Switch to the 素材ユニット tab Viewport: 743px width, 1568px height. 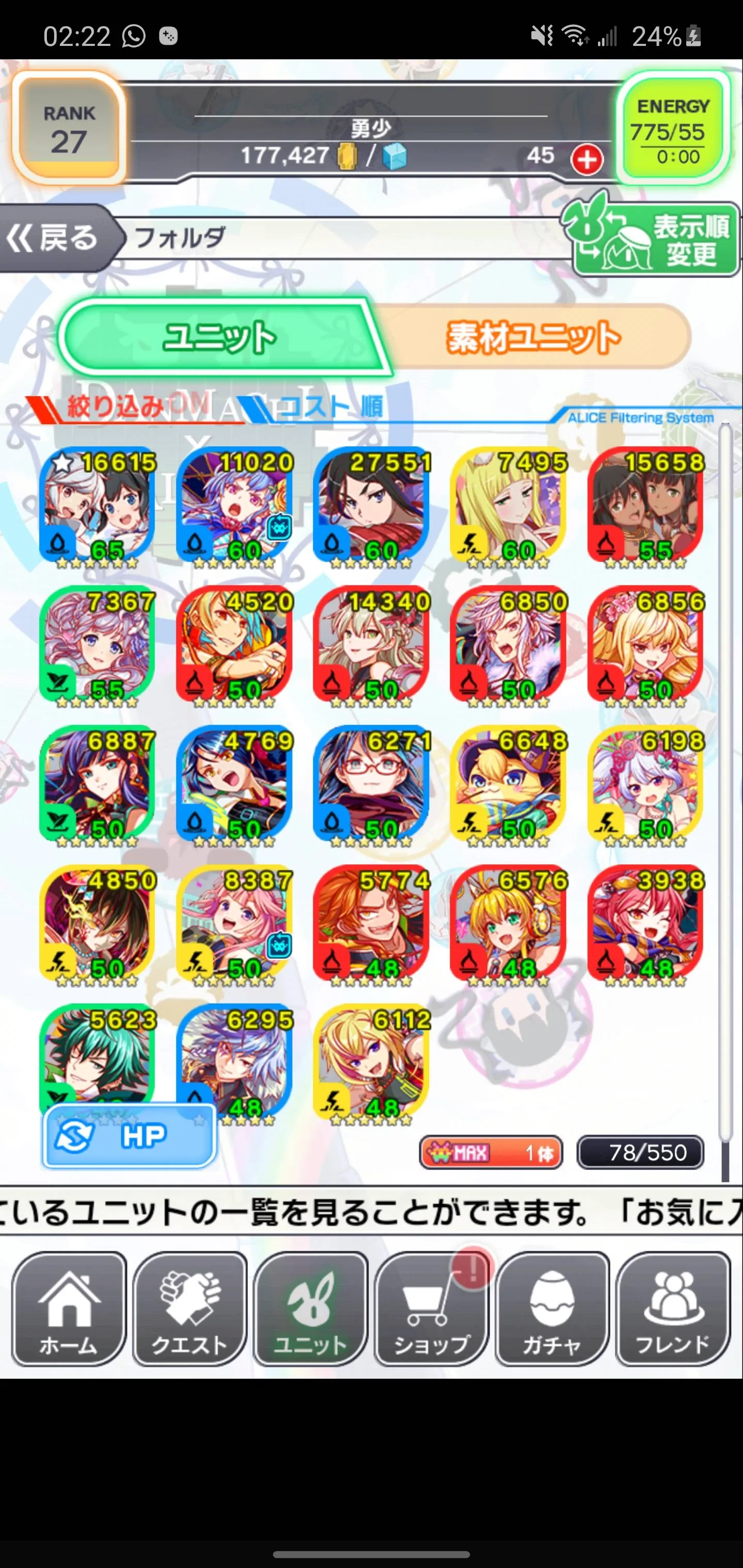tap(534, 337)
